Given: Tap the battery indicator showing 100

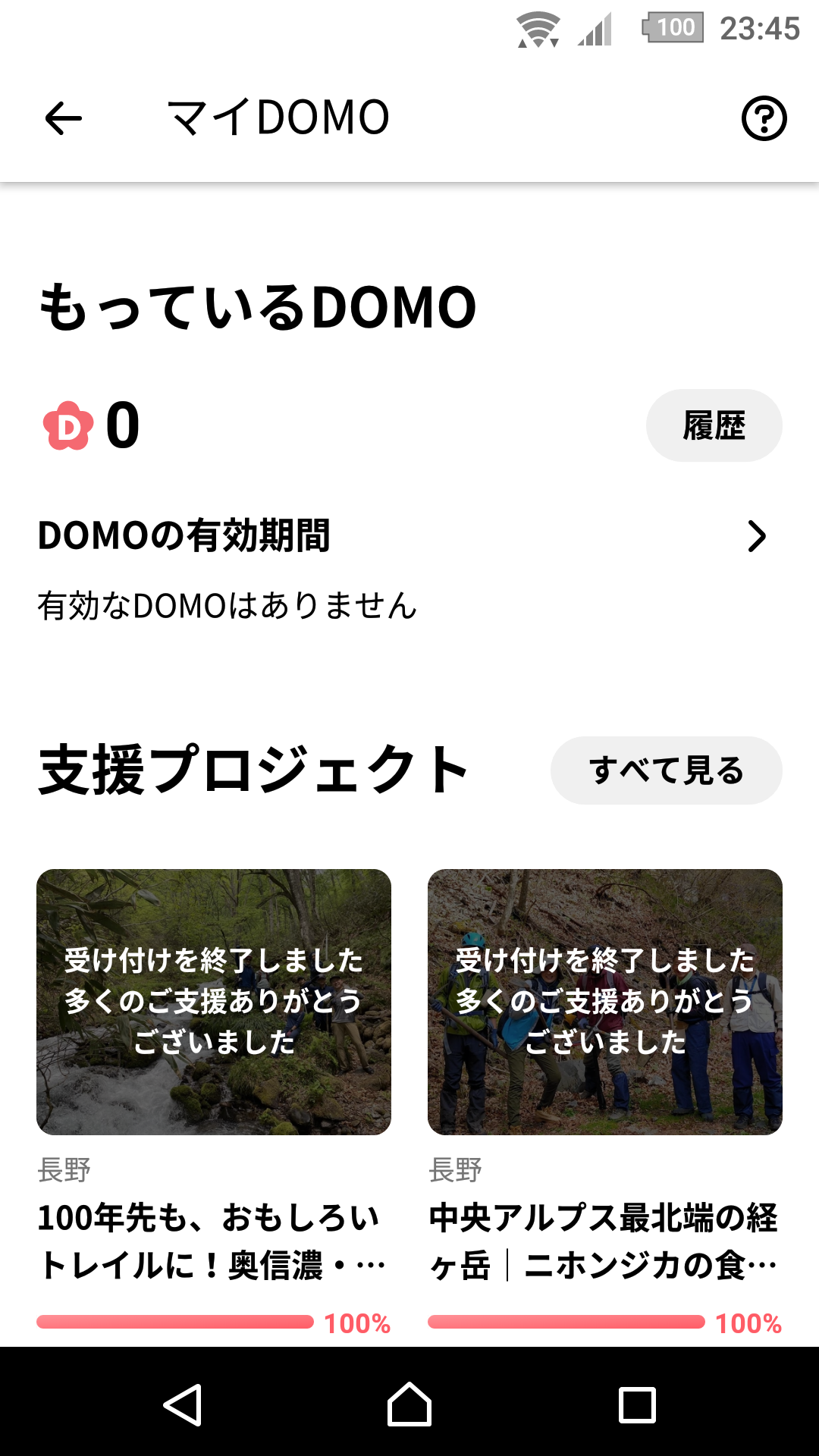Looking at the screenshot, I should click(673, 29).
